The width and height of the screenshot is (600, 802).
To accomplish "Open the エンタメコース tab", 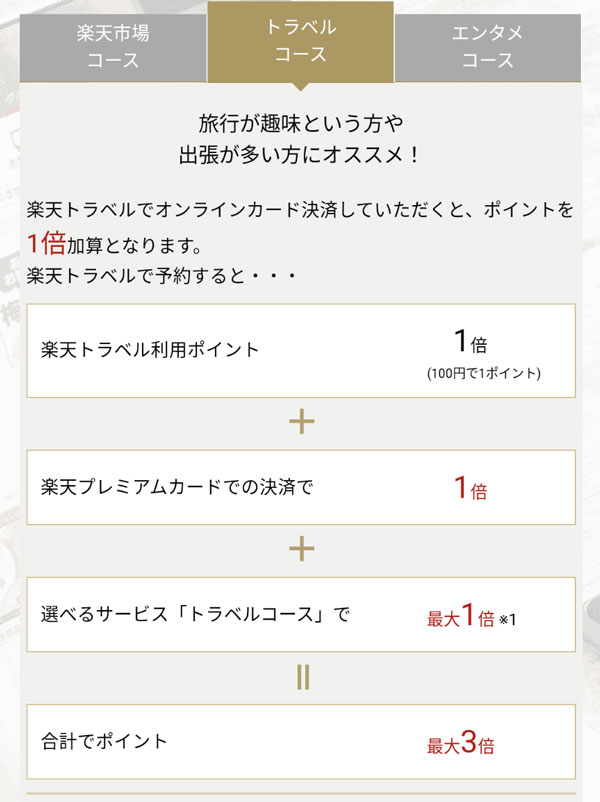I will [487, 46].
